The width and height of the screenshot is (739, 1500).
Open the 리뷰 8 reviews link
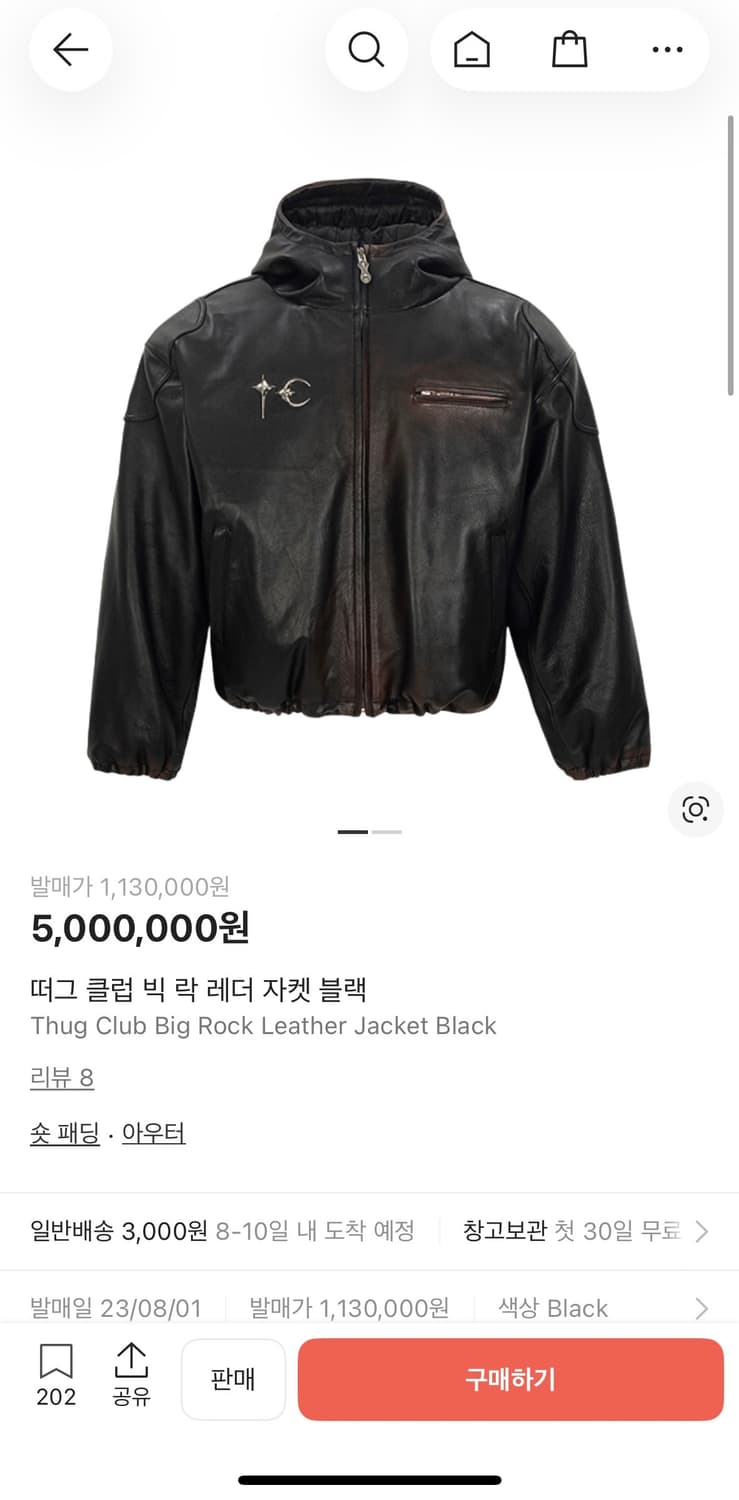(x=62, y=1077)
